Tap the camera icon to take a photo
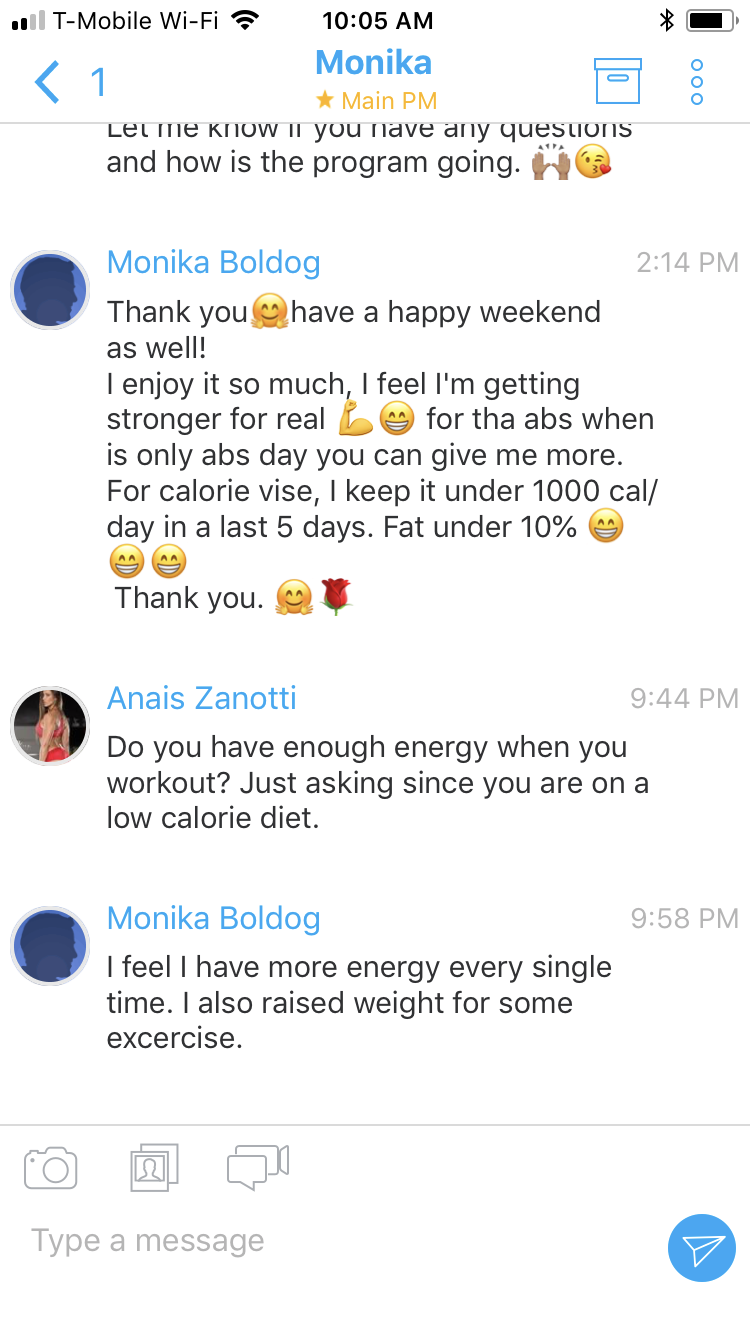The width and height of the screenshot is (750, 1334). click(x=50, y=1167)
